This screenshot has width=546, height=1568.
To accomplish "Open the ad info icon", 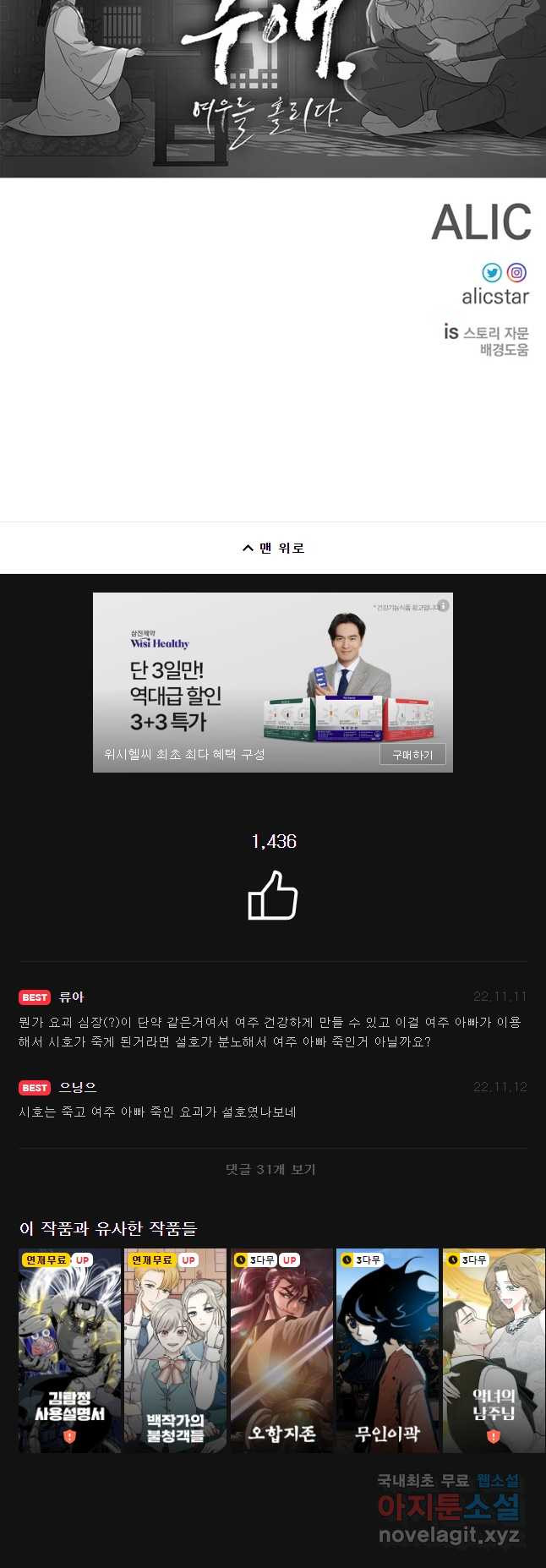I will [443, 605].
